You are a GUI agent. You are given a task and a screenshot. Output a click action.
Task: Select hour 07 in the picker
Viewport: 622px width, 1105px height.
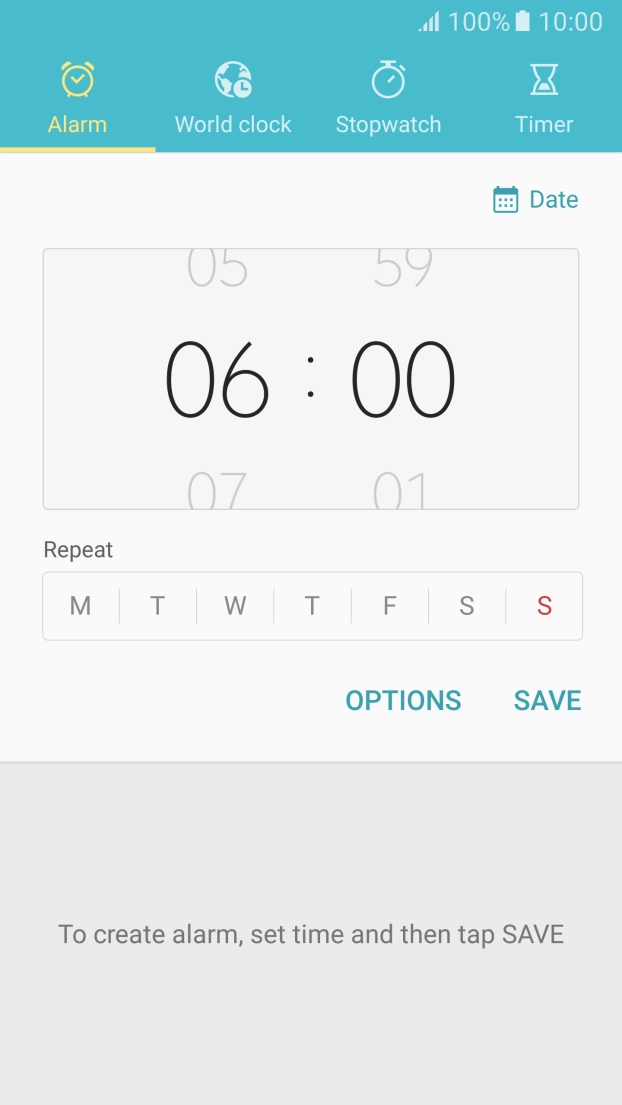pos(217,490)
